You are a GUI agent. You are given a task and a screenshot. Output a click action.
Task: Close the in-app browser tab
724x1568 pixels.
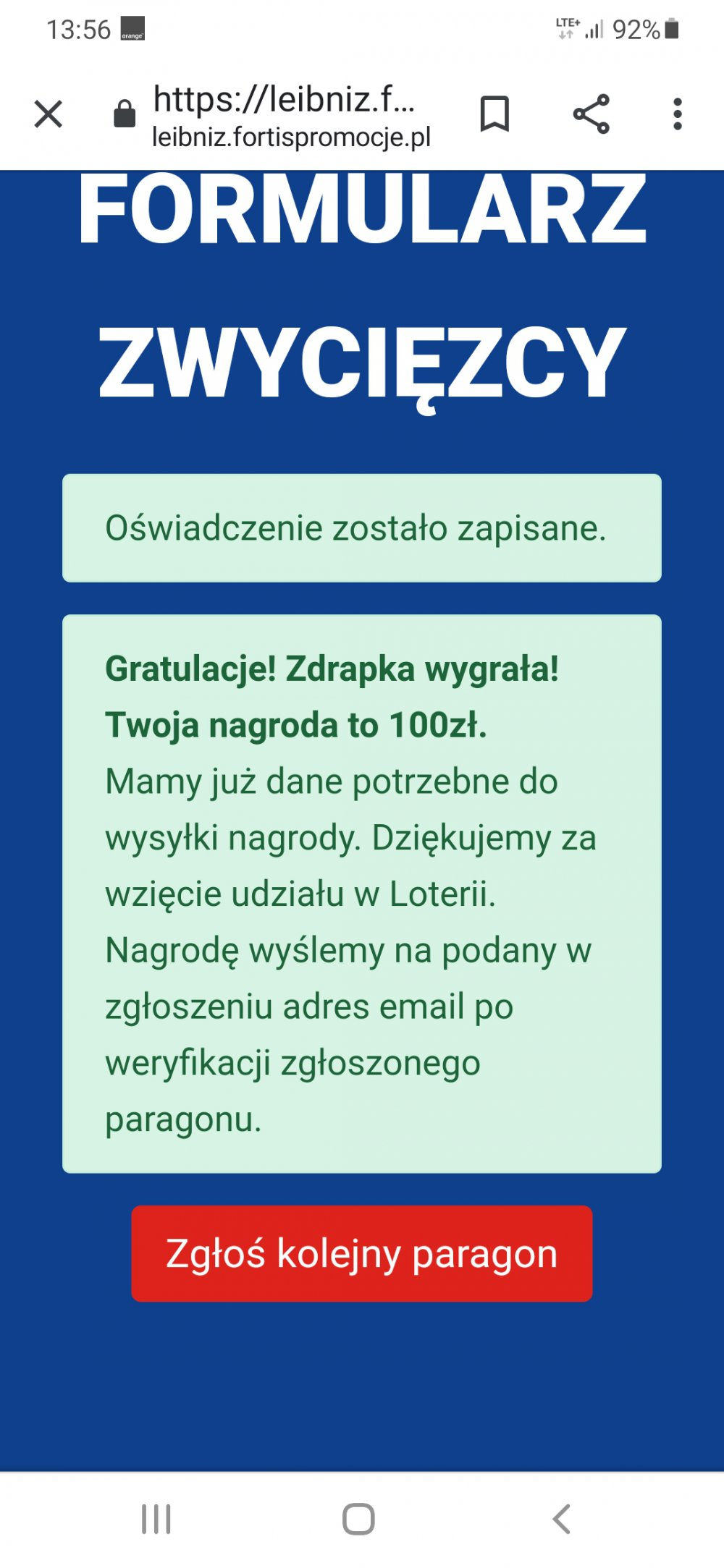(49, 114)
